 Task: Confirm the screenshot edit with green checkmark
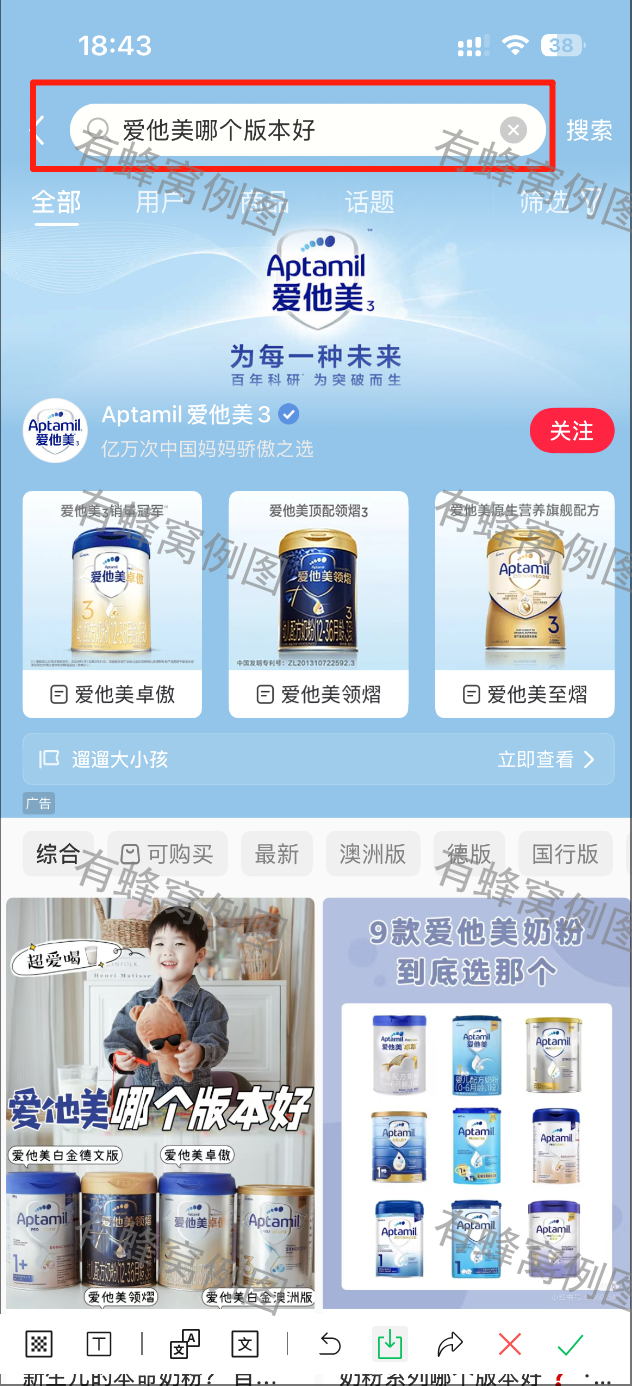point(571,1344)
